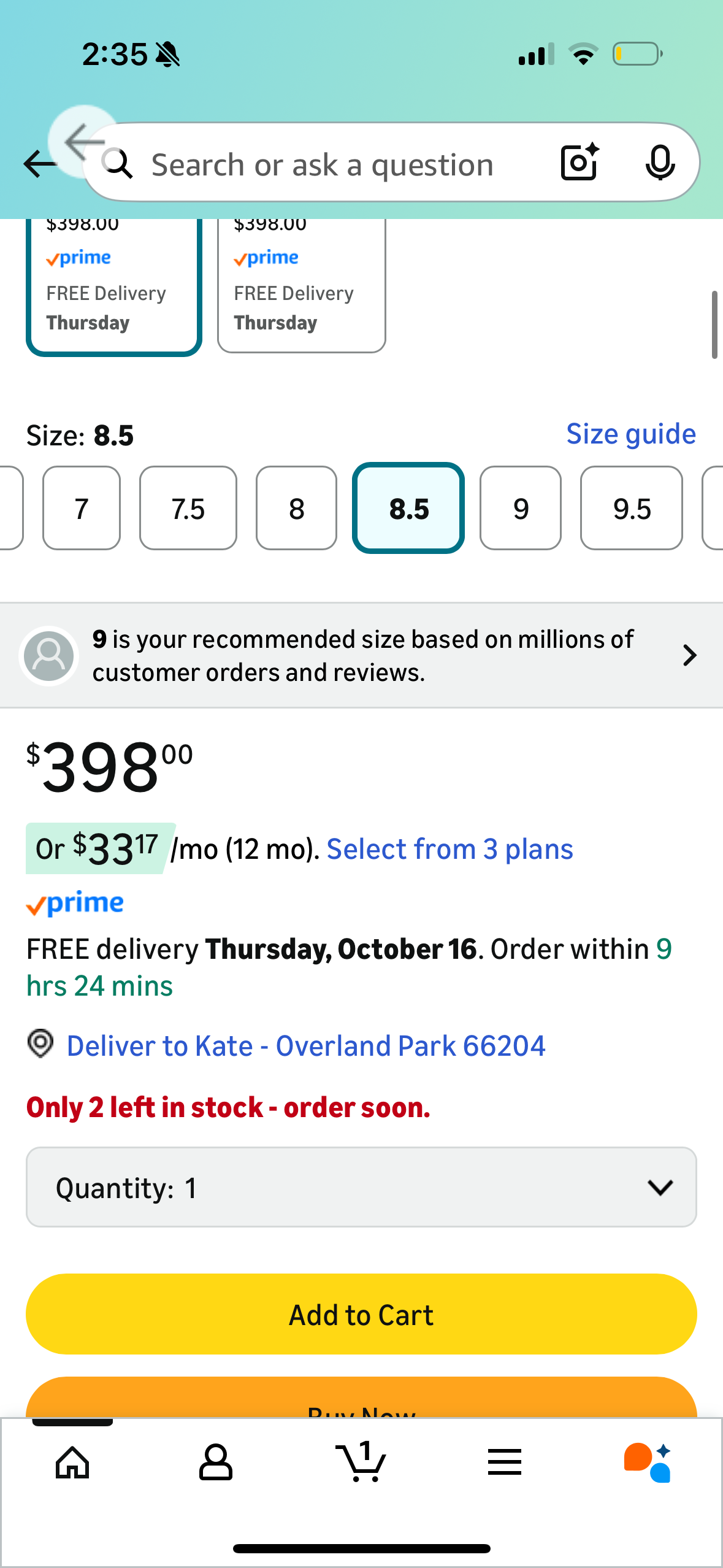Viewport: 723px width, 1568px height.
Task: Expand the Quantity dropdown
Action: pos(361,1187)
